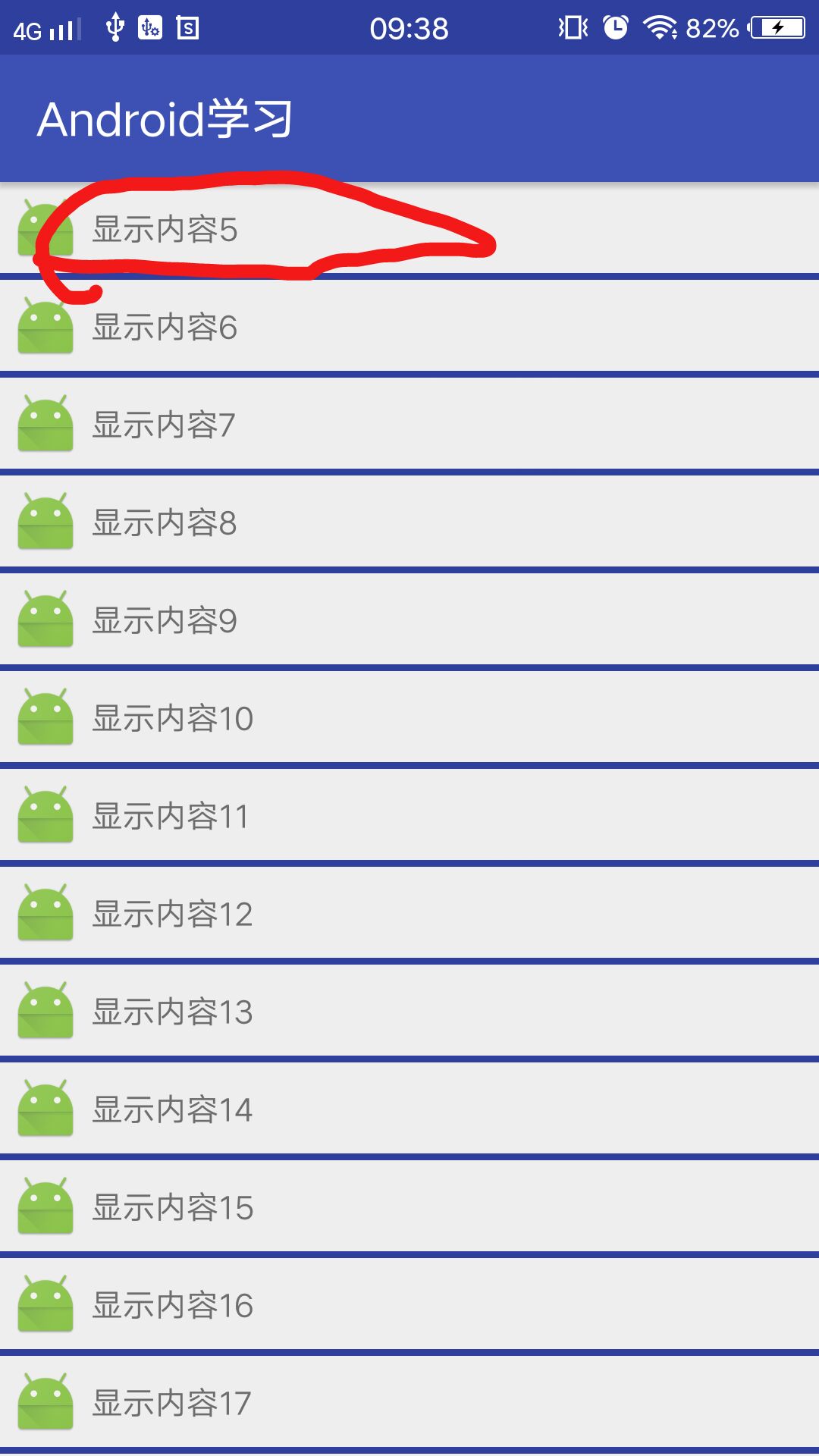Select the row 显示内容11
This screenshot has height=1456, width=819.
tap(409, 815)
